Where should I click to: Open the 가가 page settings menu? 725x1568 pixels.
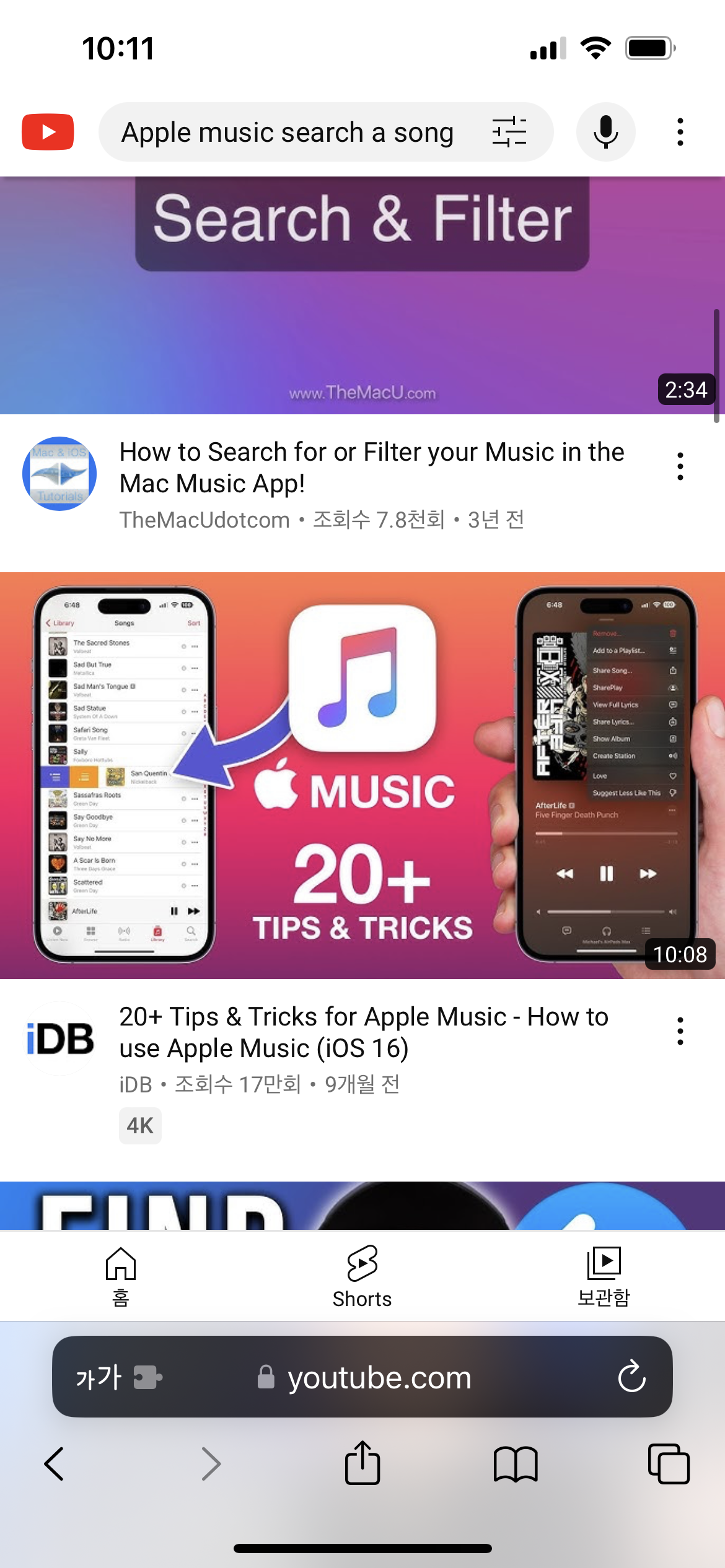pos(99,1378)
